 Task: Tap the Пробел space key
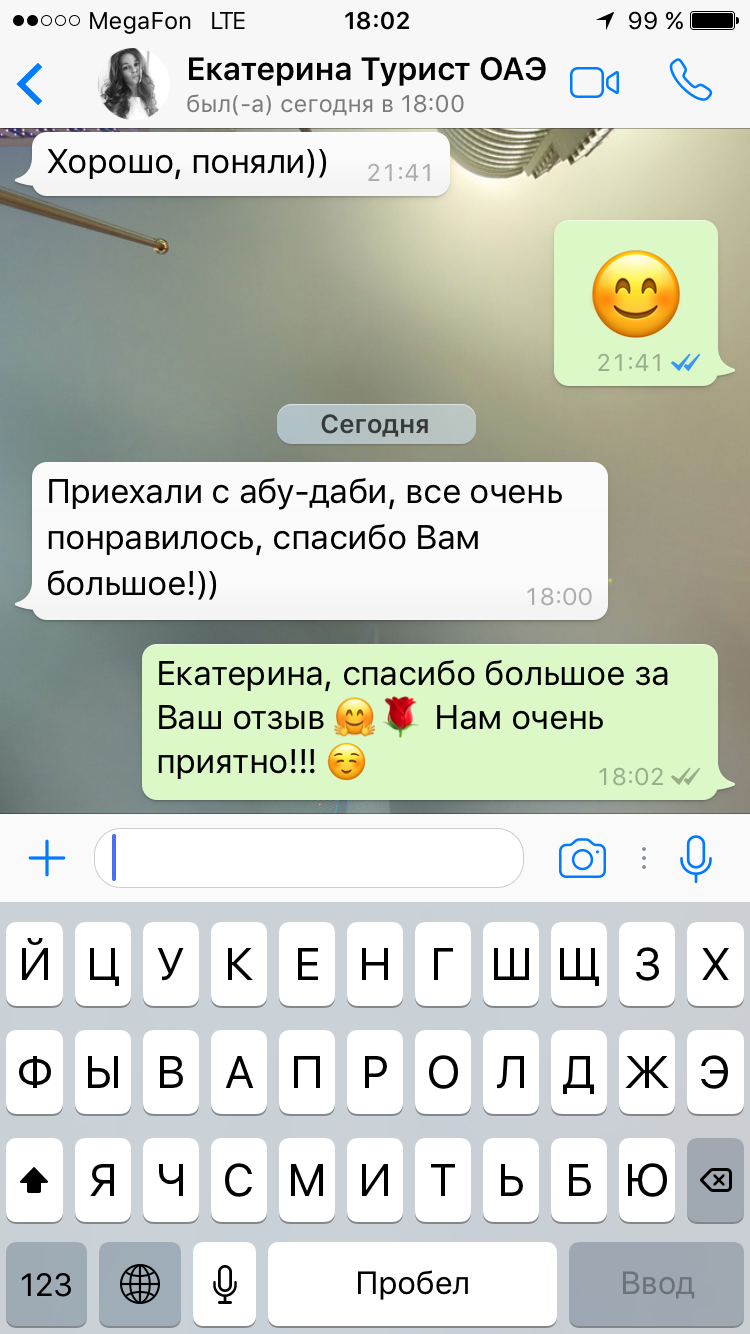(412, 1283)
